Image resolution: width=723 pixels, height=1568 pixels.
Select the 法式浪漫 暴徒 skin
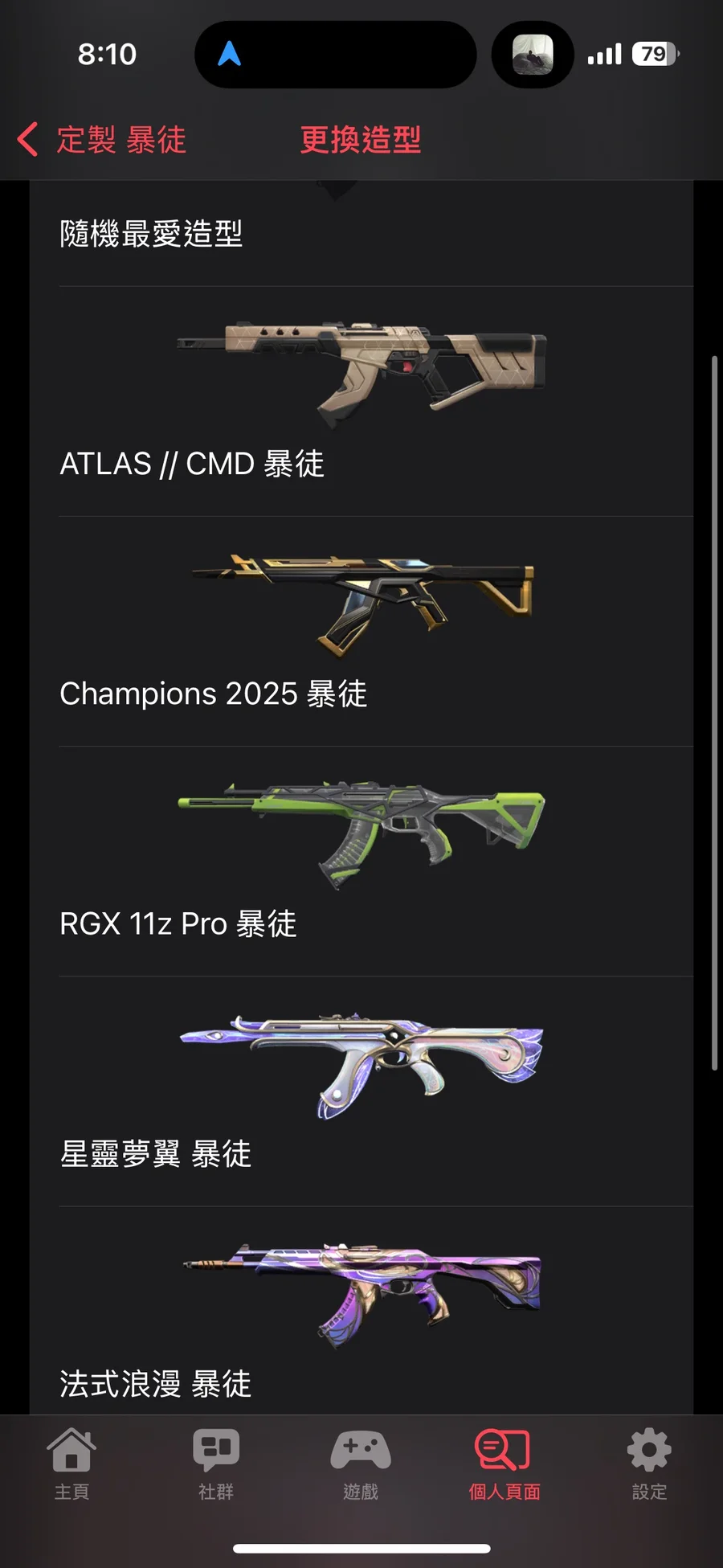(361, 1318)
